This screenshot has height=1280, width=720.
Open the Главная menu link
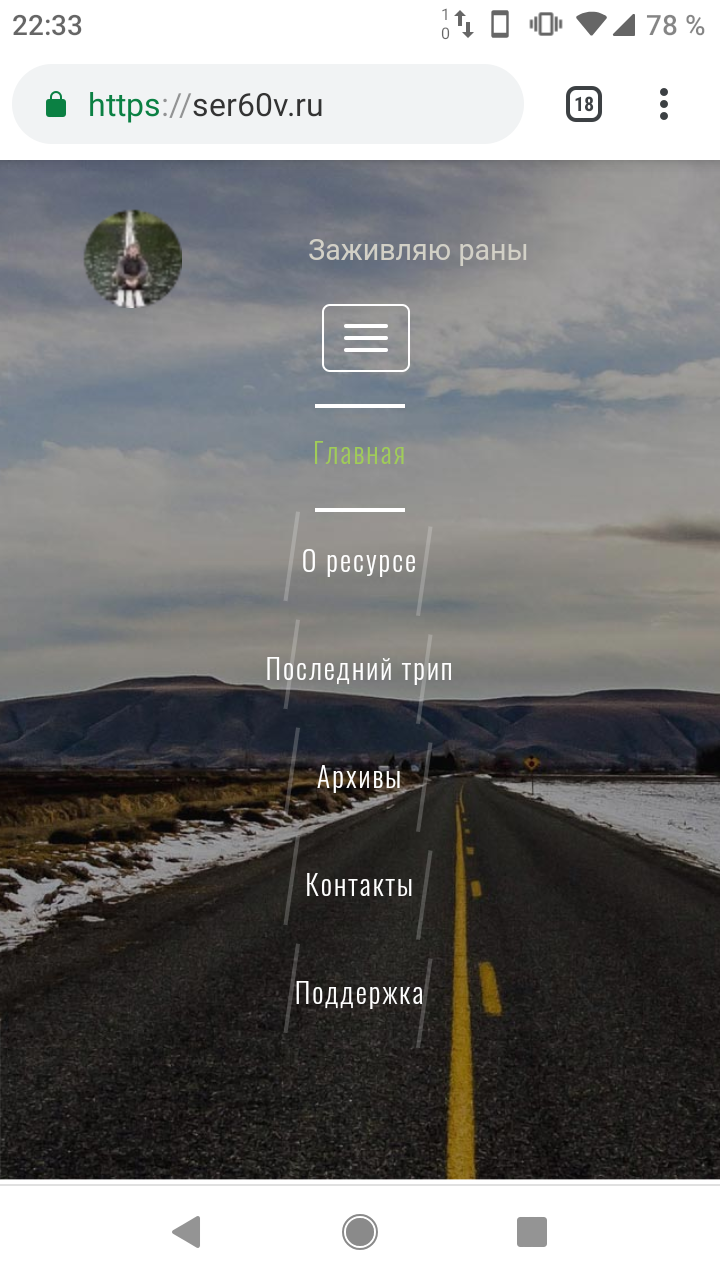coord(359,454)
